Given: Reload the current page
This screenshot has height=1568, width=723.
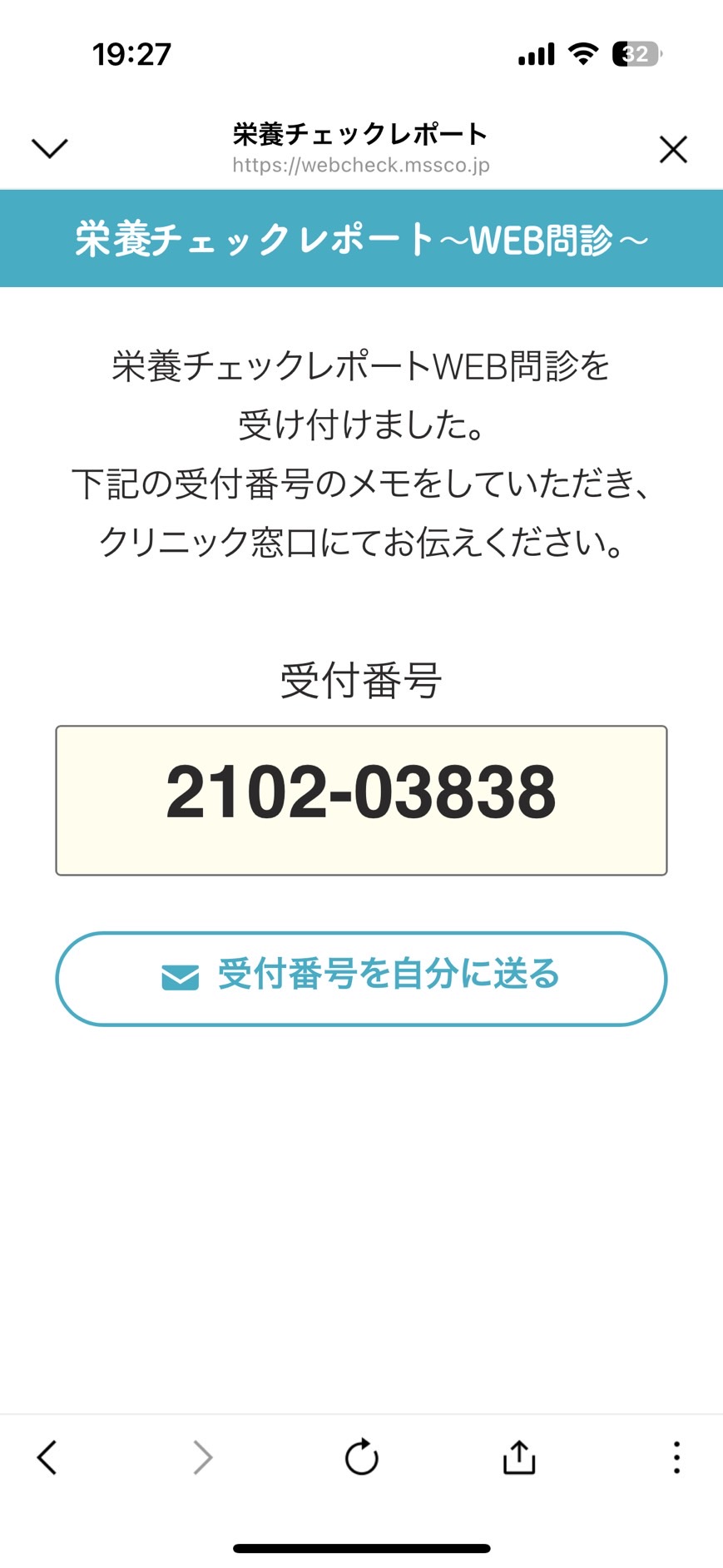Looking at the screenshot, I should click(x=362, y=1456).
